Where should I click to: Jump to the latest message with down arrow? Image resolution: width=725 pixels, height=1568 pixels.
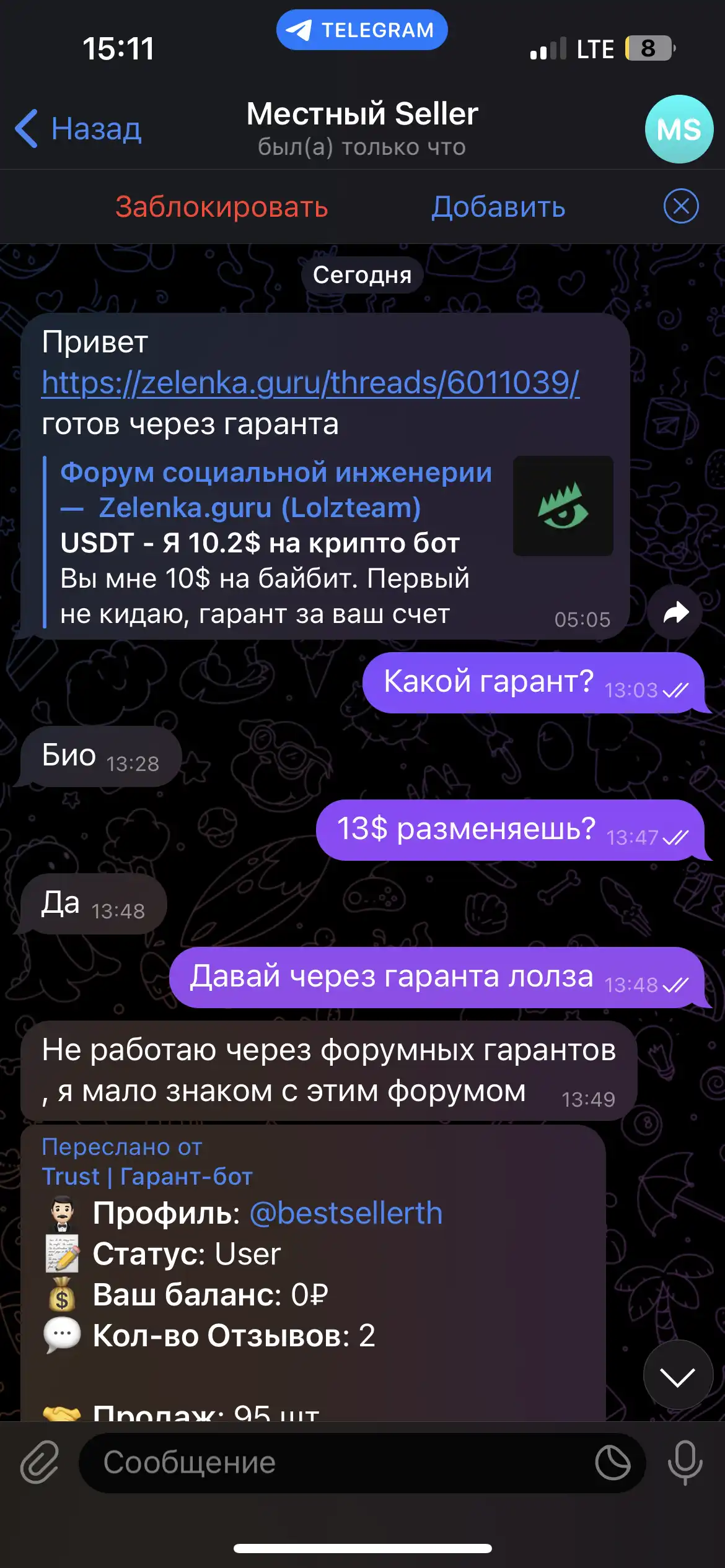tap(678, 1377)
